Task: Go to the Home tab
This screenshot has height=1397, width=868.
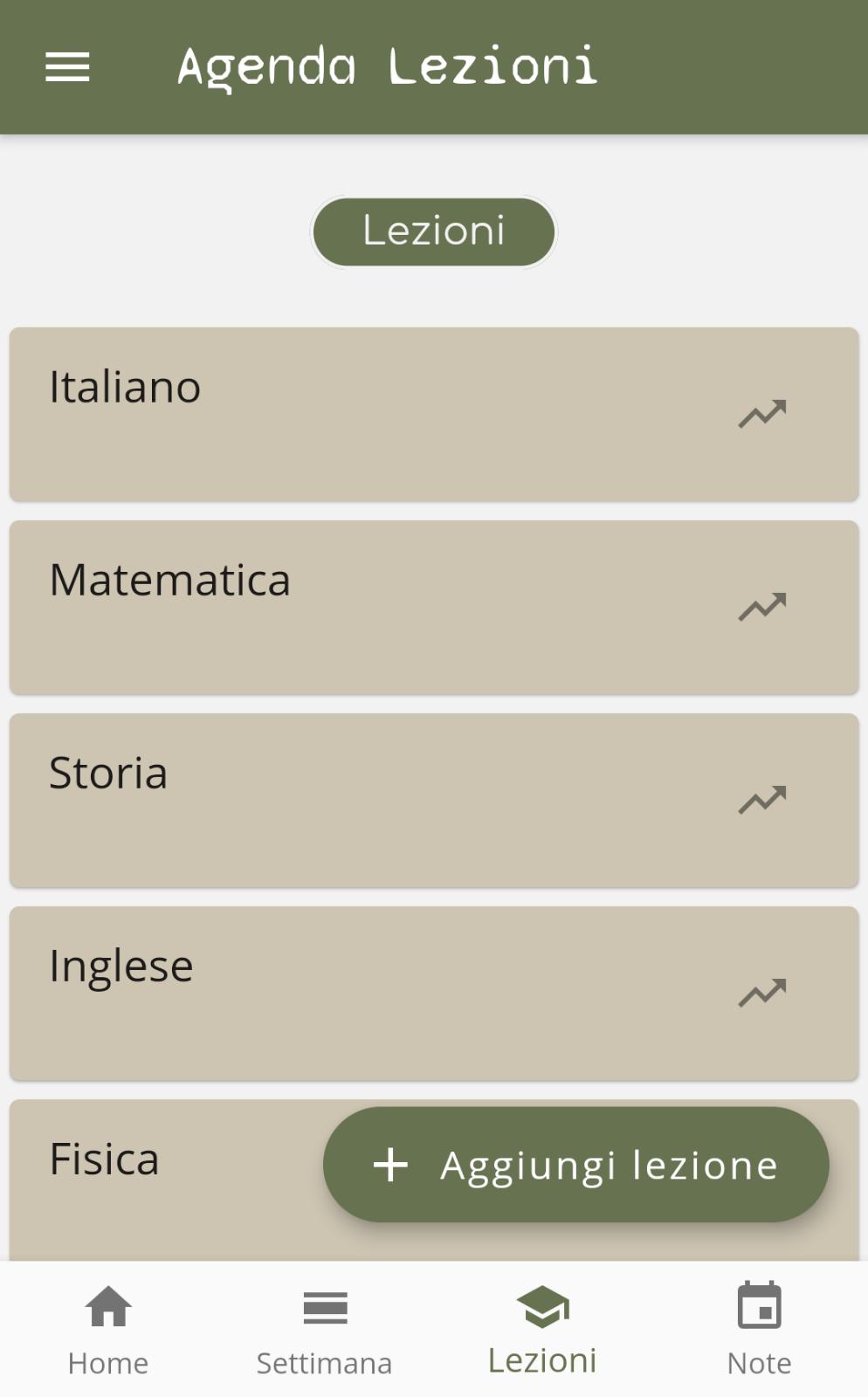Action: 108,1330
